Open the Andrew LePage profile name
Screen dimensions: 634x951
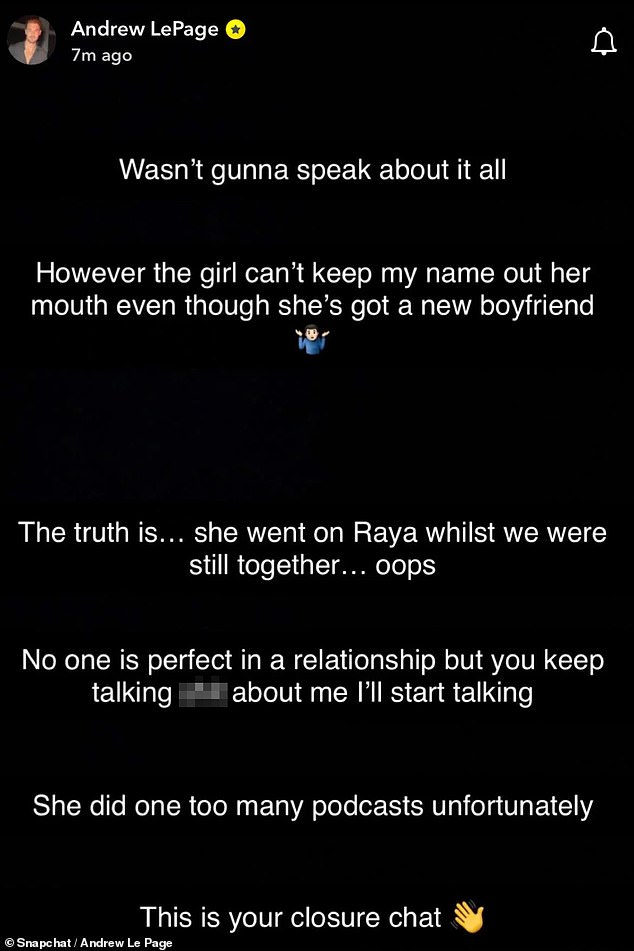pos(146,30)
